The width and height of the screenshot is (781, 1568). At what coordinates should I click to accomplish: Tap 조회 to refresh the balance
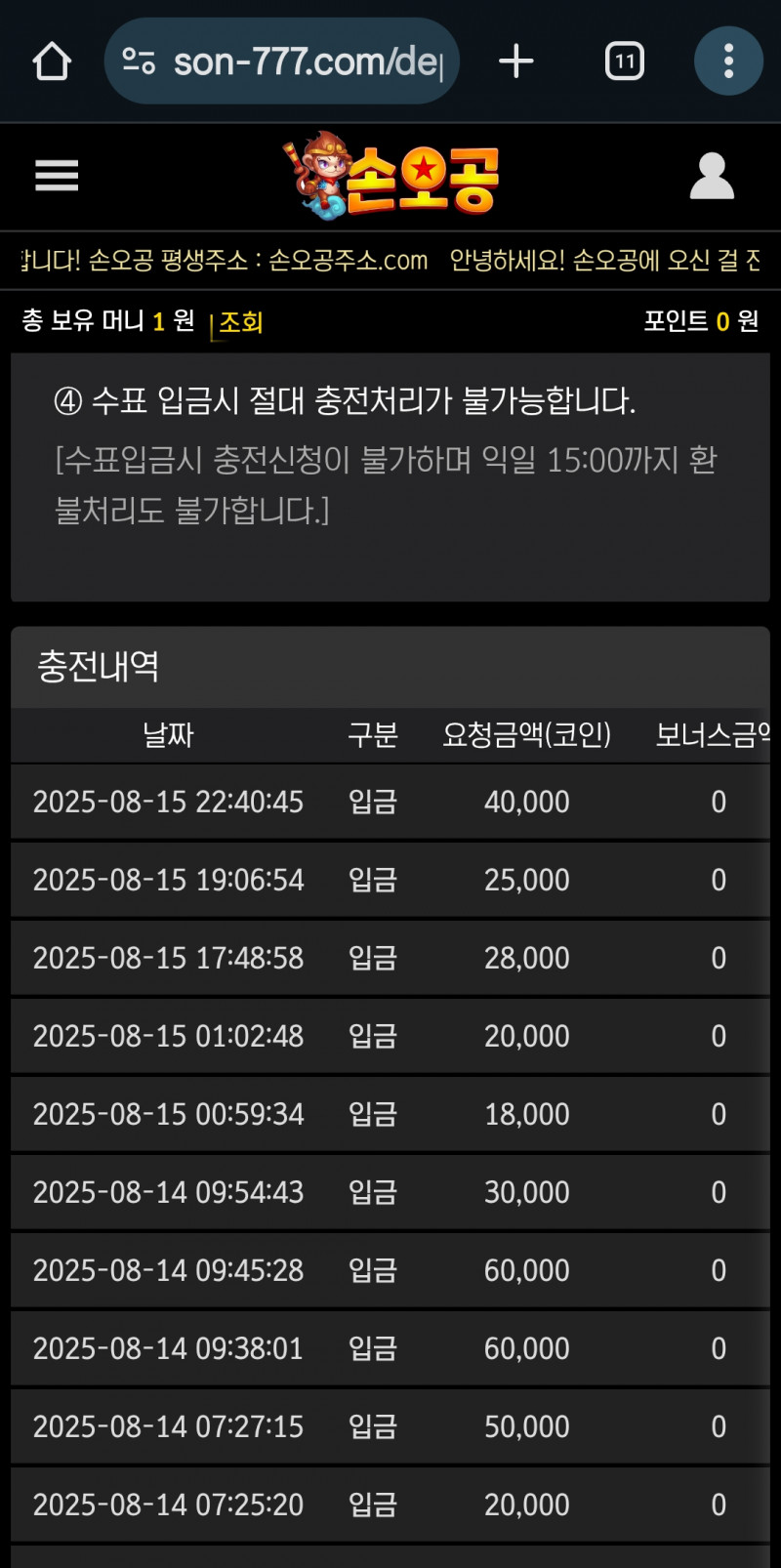point(240,322)
